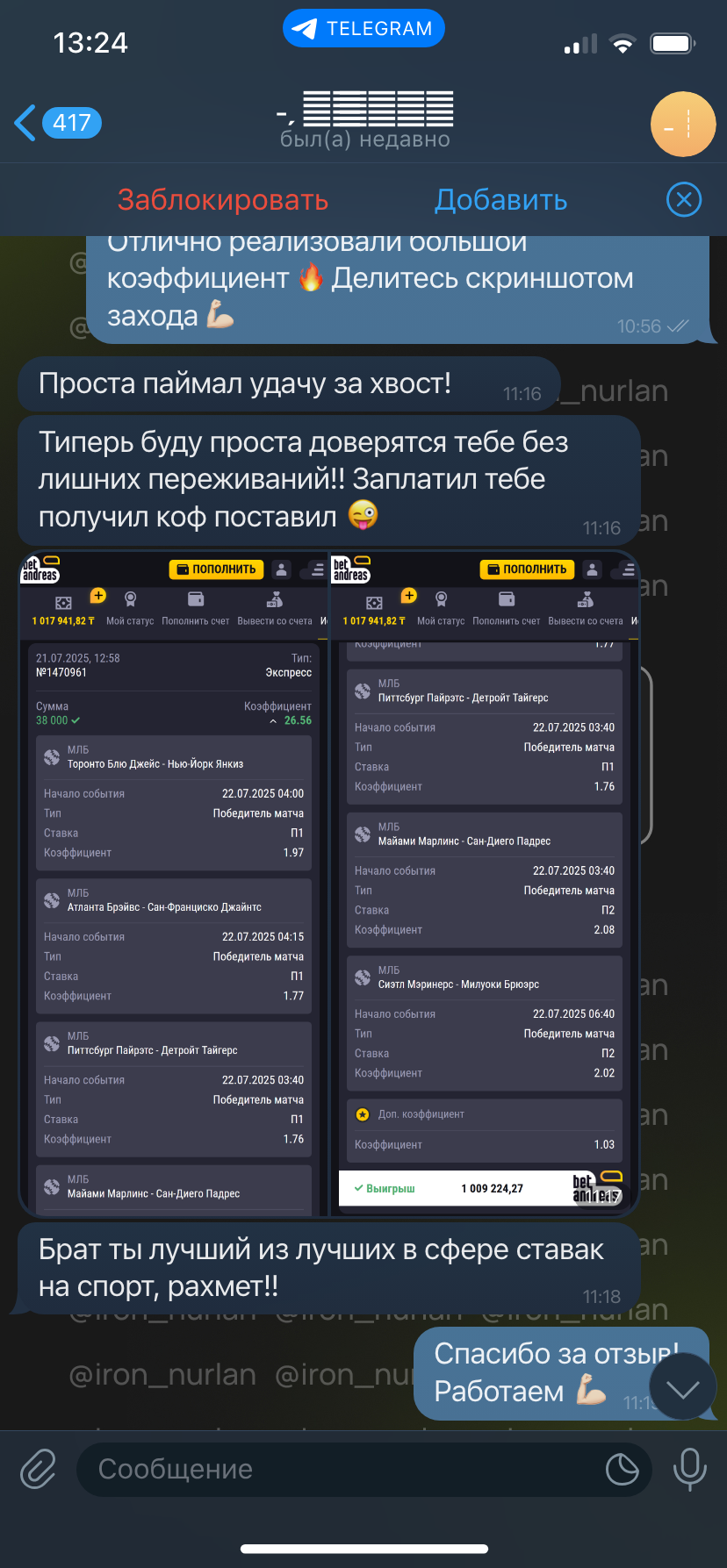Image resolution: width=727 pixels, height=1568 pixels.
Task: Return to the app via the TELEGRAM pill
Action: [363, 29]
